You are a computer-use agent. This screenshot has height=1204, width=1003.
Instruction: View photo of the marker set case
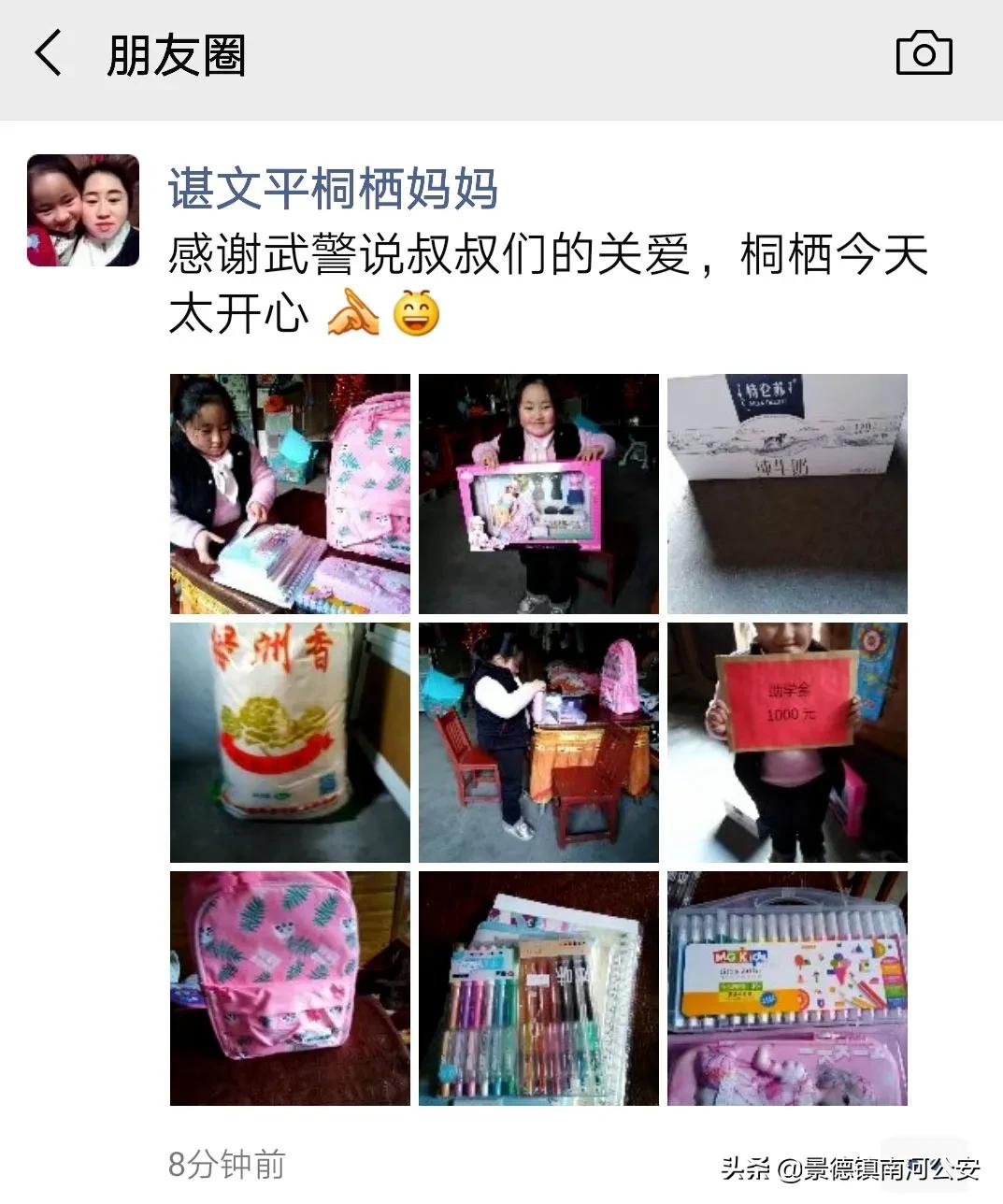787,989
